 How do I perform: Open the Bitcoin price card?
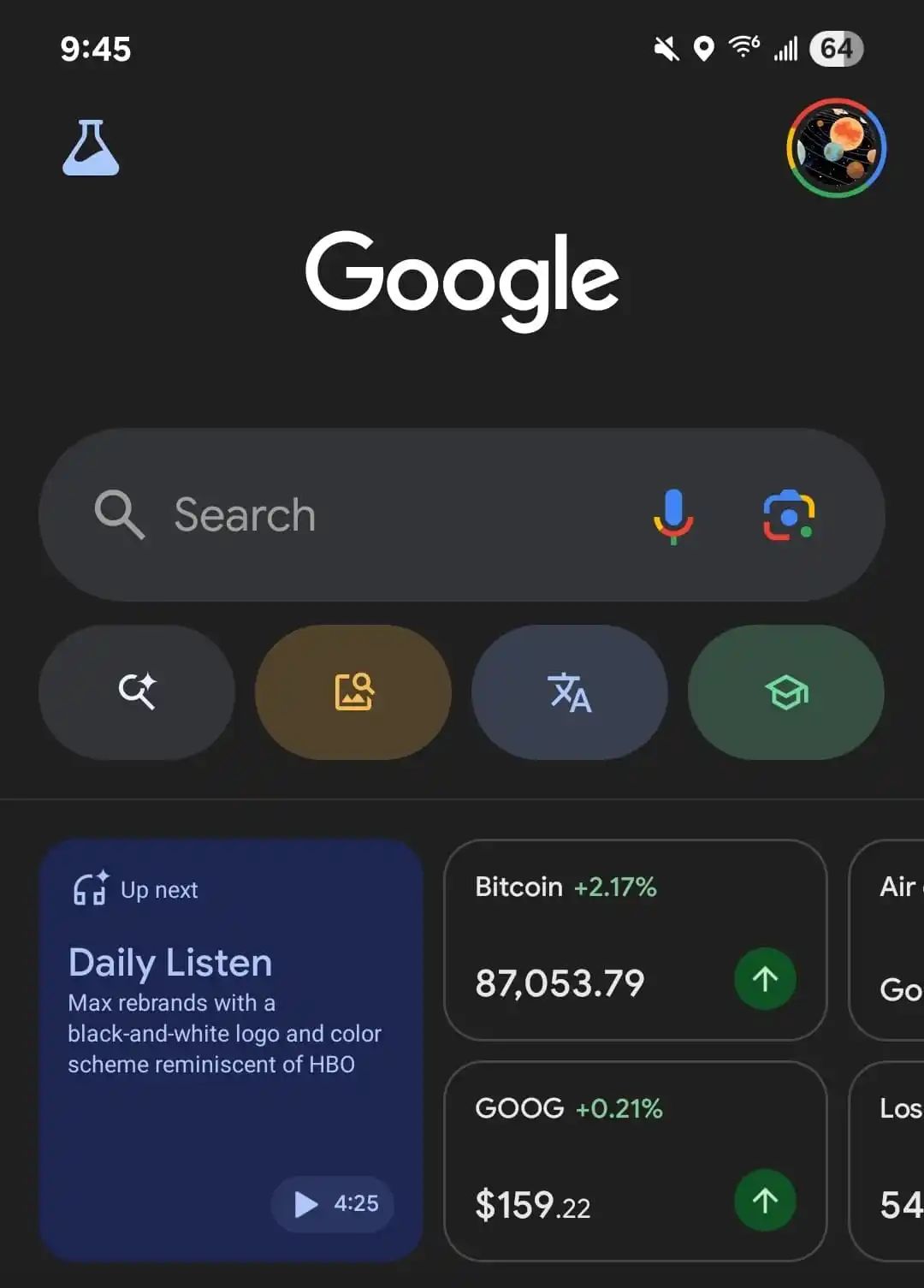635,940
